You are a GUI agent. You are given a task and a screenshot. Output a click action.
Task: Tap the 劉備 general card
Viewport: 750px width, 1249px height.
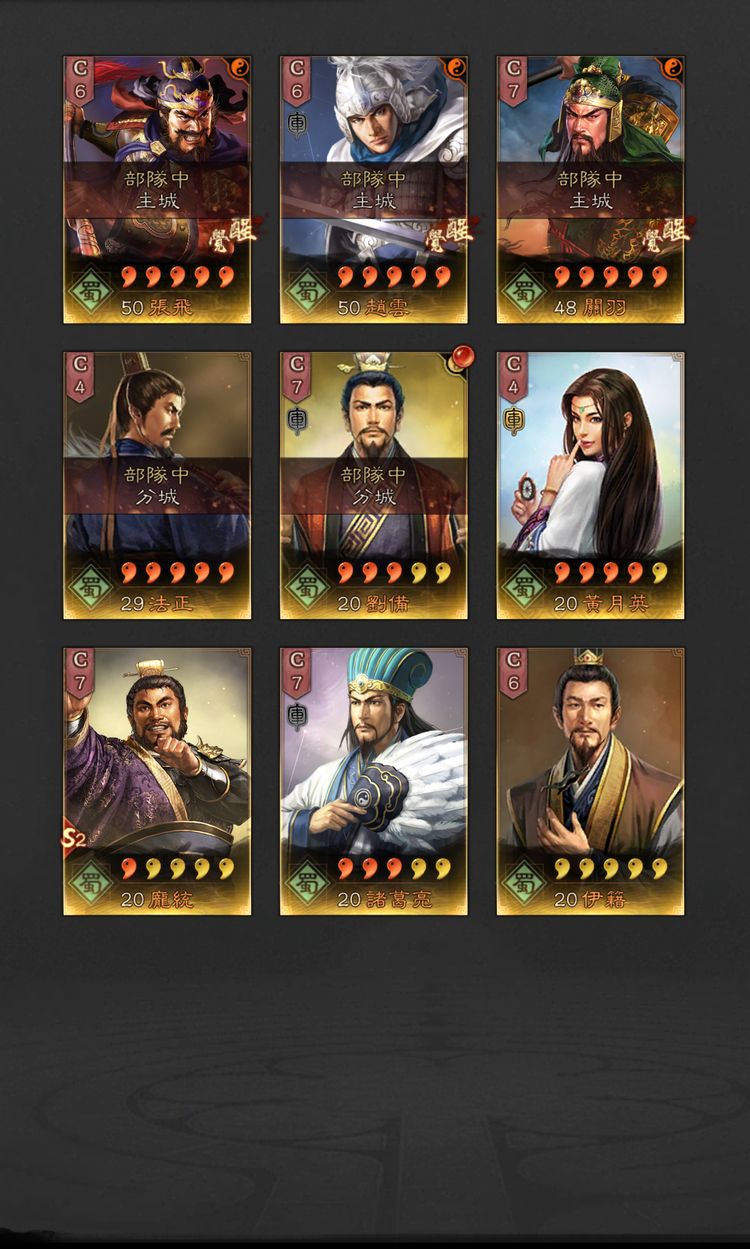coord(373,485)
